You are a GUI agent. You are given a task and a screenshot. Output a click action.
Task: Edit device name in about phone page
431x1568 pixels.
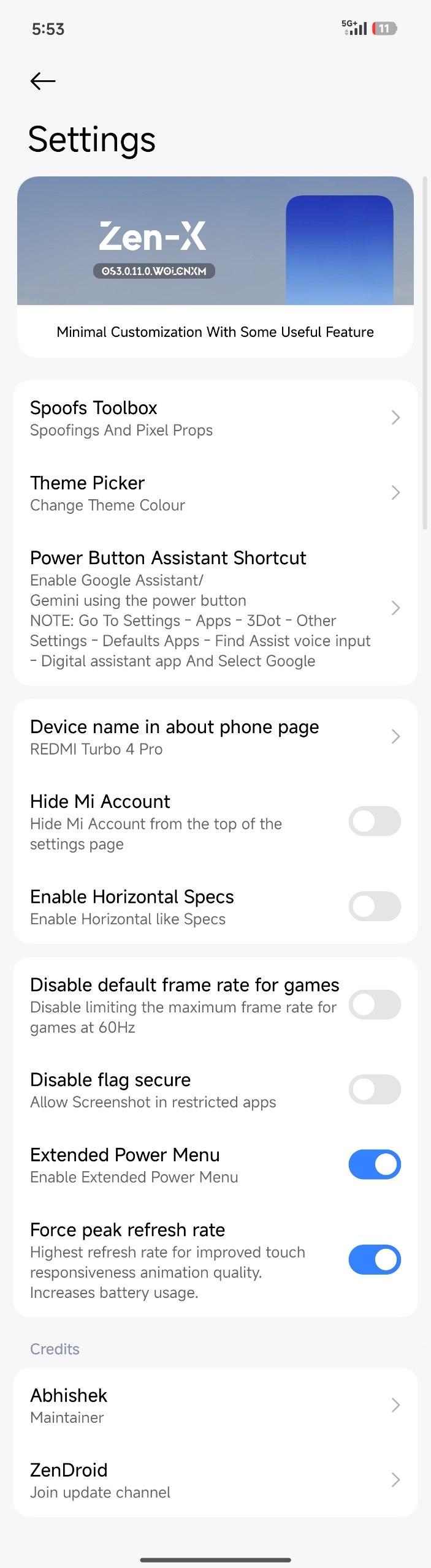coord(215,737)
